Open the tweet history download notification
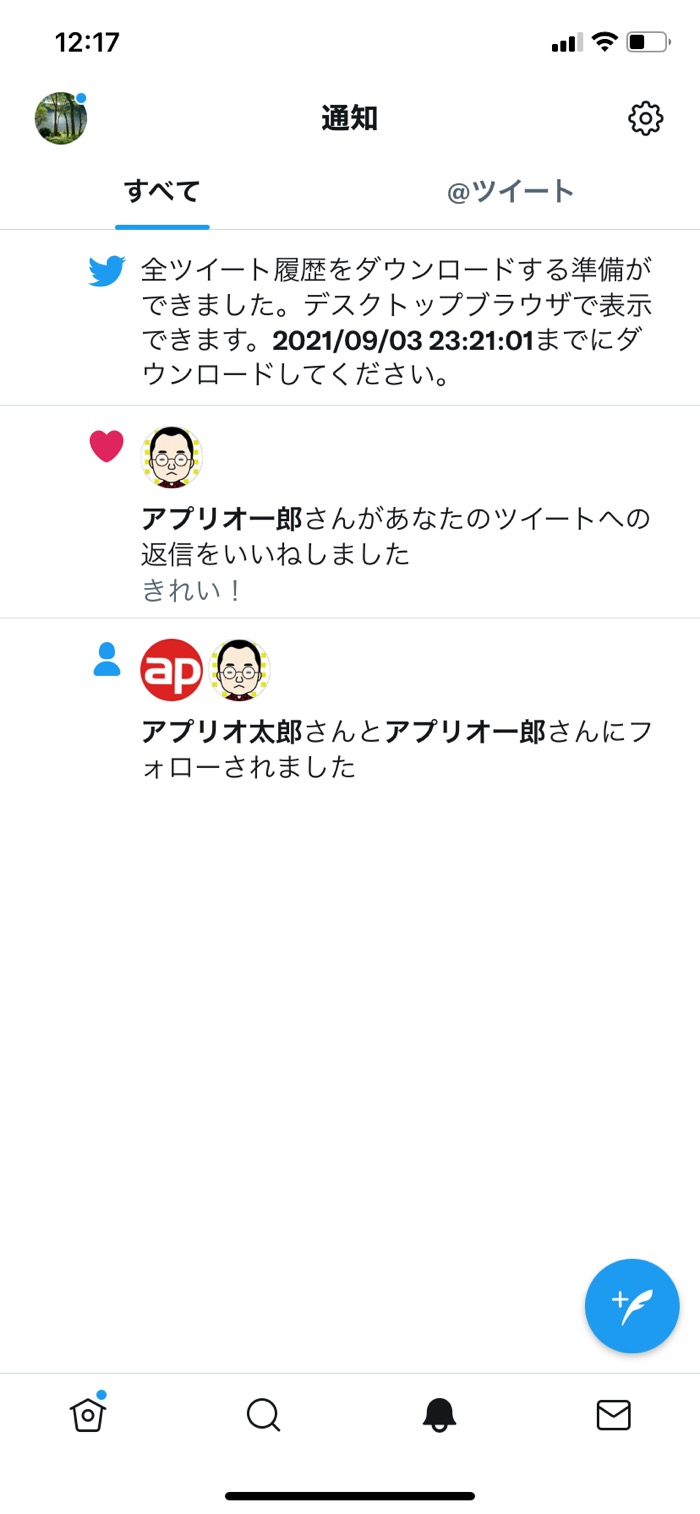Screen dimensions: 700x1514 pyautogui.click(x=396, y=322)
